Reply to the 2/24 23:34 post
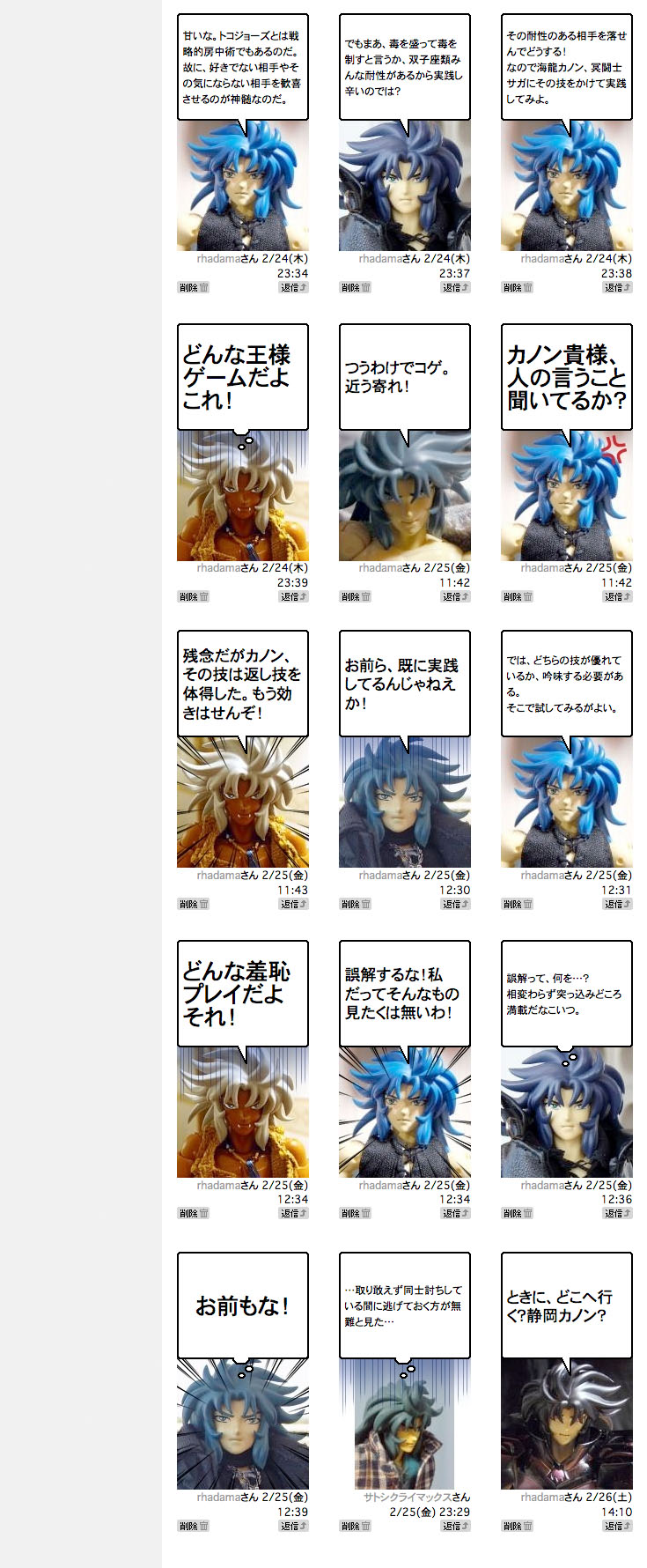Image resolution: width=647 pixels, height=1568 pixels. click(293, 288)
